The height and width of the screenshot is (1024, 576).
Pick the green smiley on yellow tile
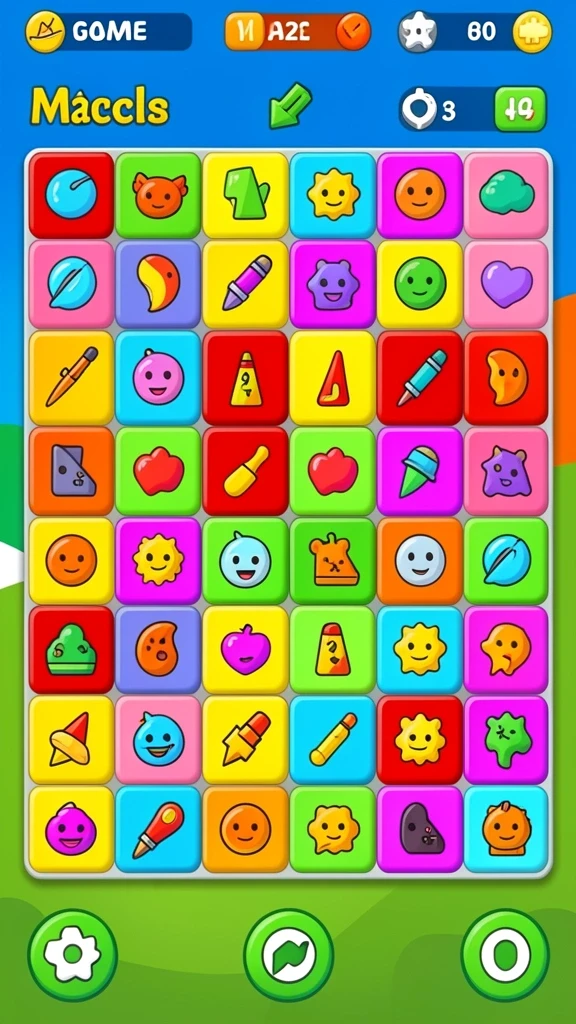(x=419, y=285)
